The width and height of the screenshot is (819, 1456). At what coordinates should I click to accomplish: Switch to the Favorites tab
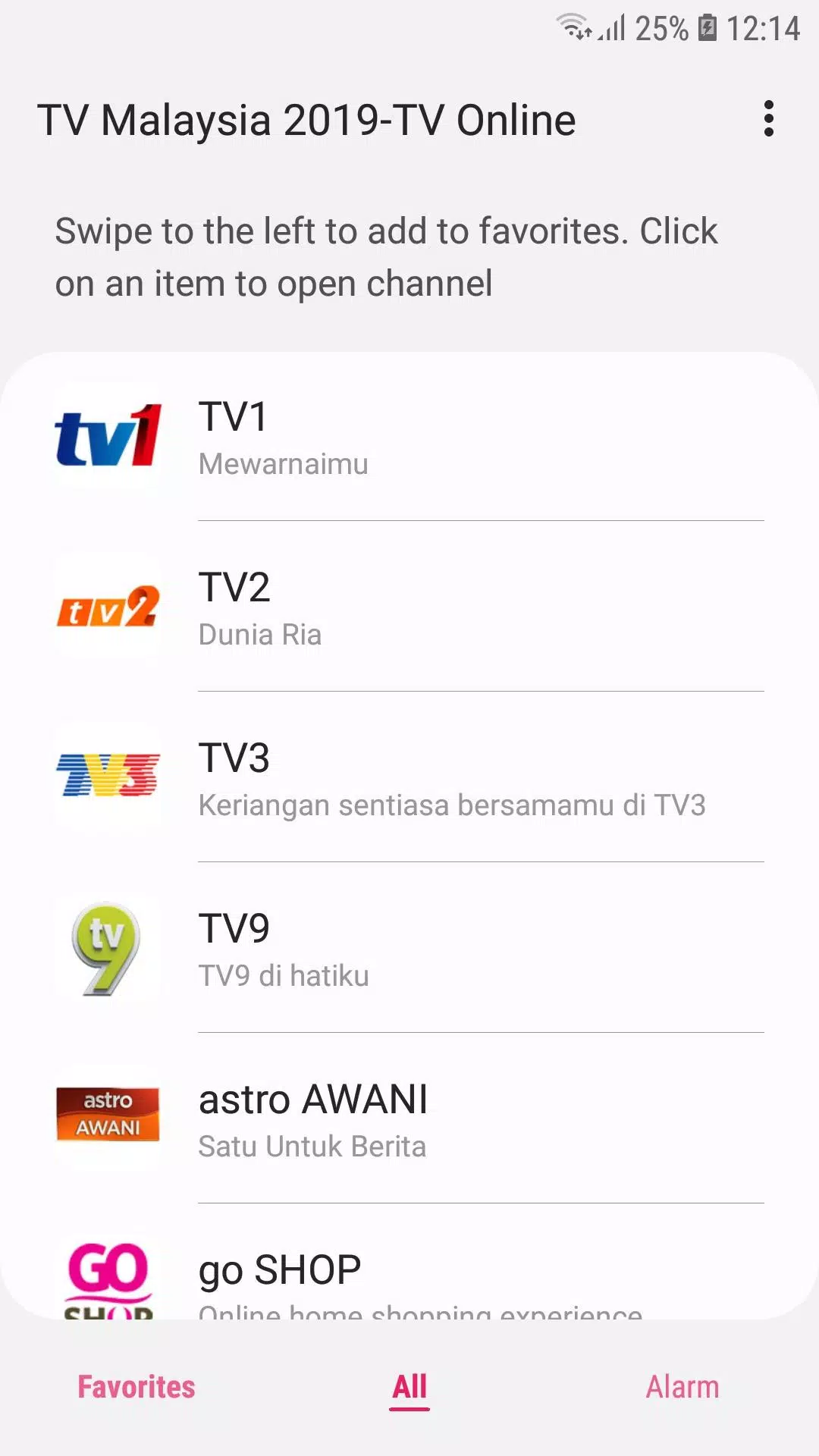(136, 1387)
